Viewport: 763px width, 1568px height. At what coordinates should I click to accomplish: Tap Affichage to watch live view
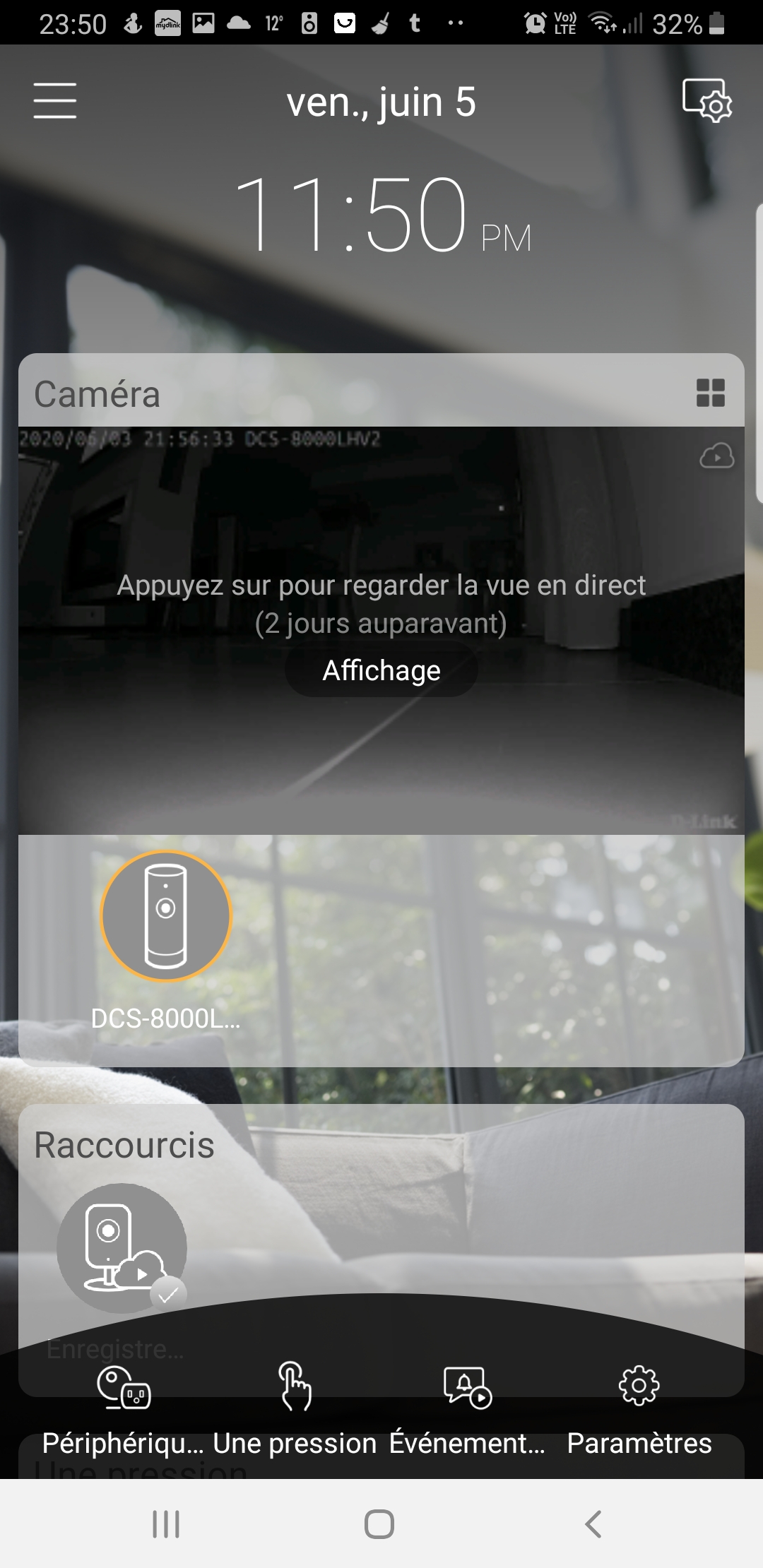(x=381, y=670)
